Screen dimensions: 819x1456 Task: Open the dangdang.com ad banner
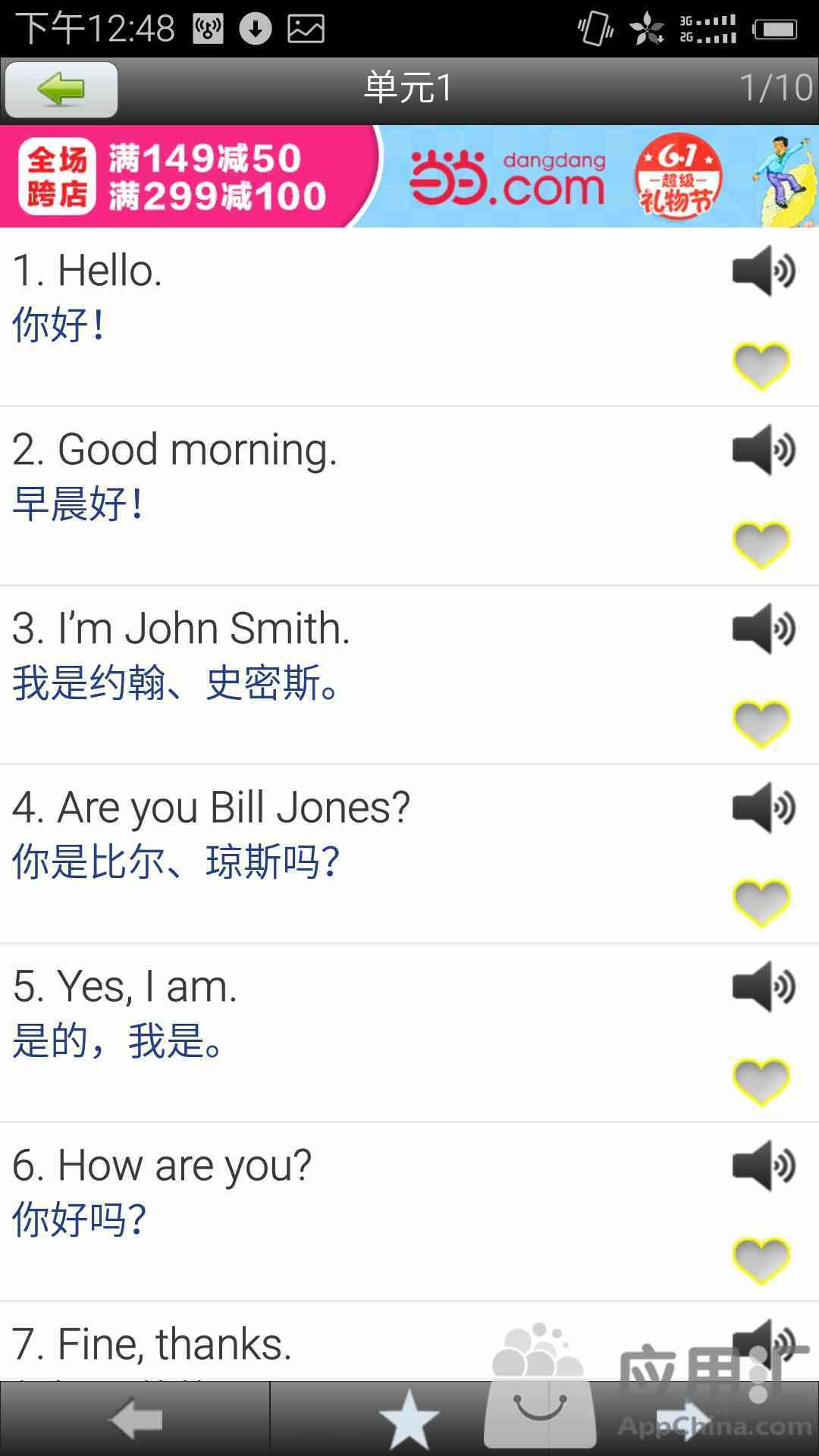click(x=409, y=176)
